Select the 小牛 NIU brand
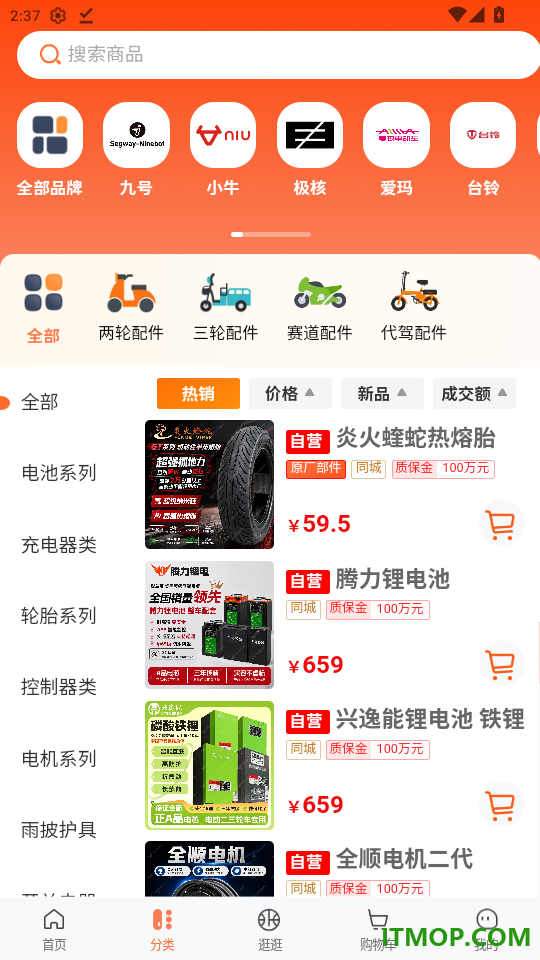The image size is (540, 960). tap(223, 149)
